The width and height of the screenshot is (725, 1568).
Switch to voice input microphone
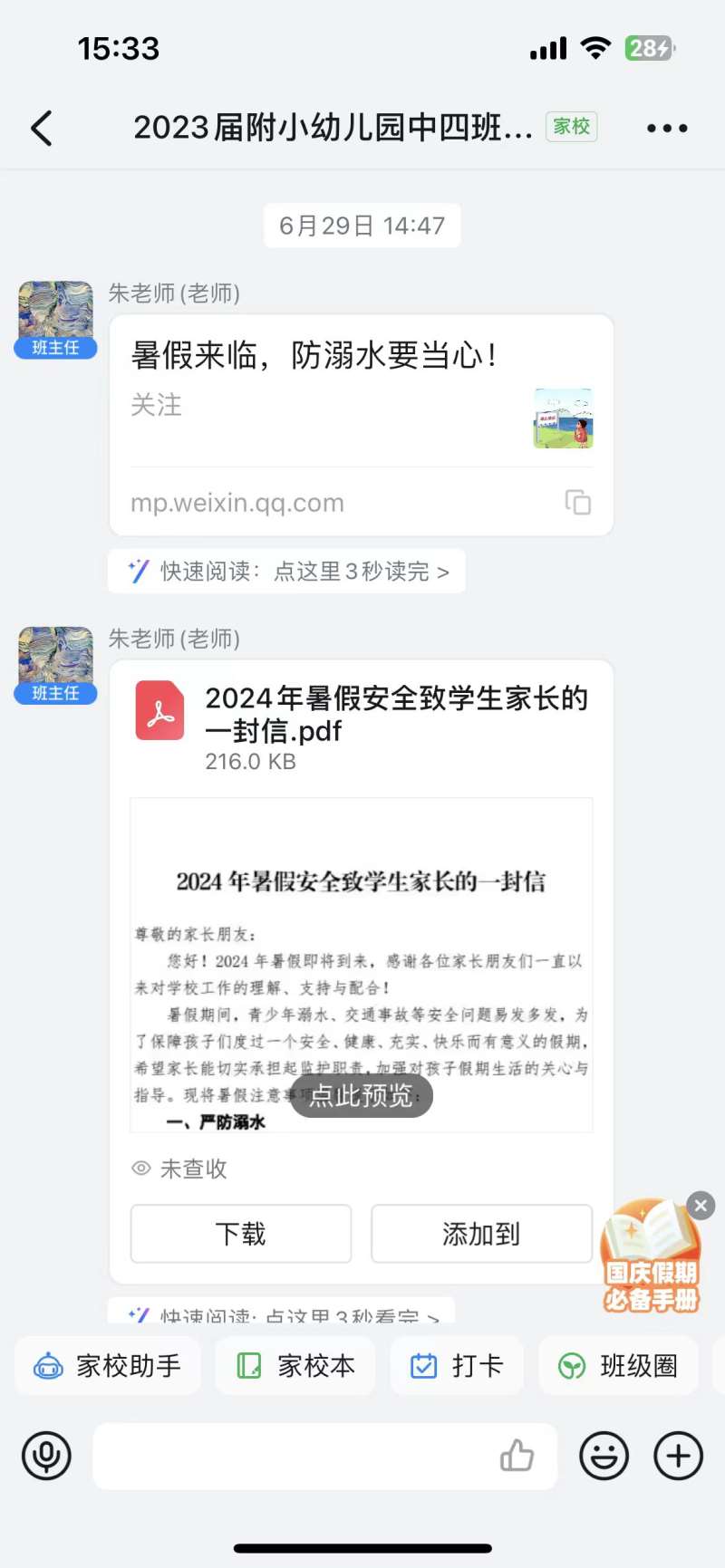(46, 1457)
